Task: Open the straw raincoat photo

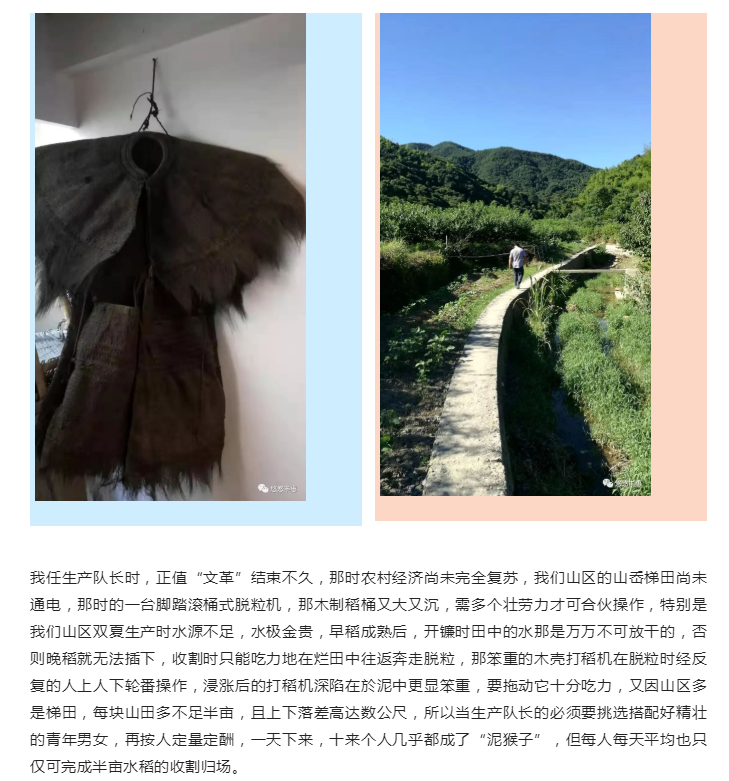Action: click(170, 257)
